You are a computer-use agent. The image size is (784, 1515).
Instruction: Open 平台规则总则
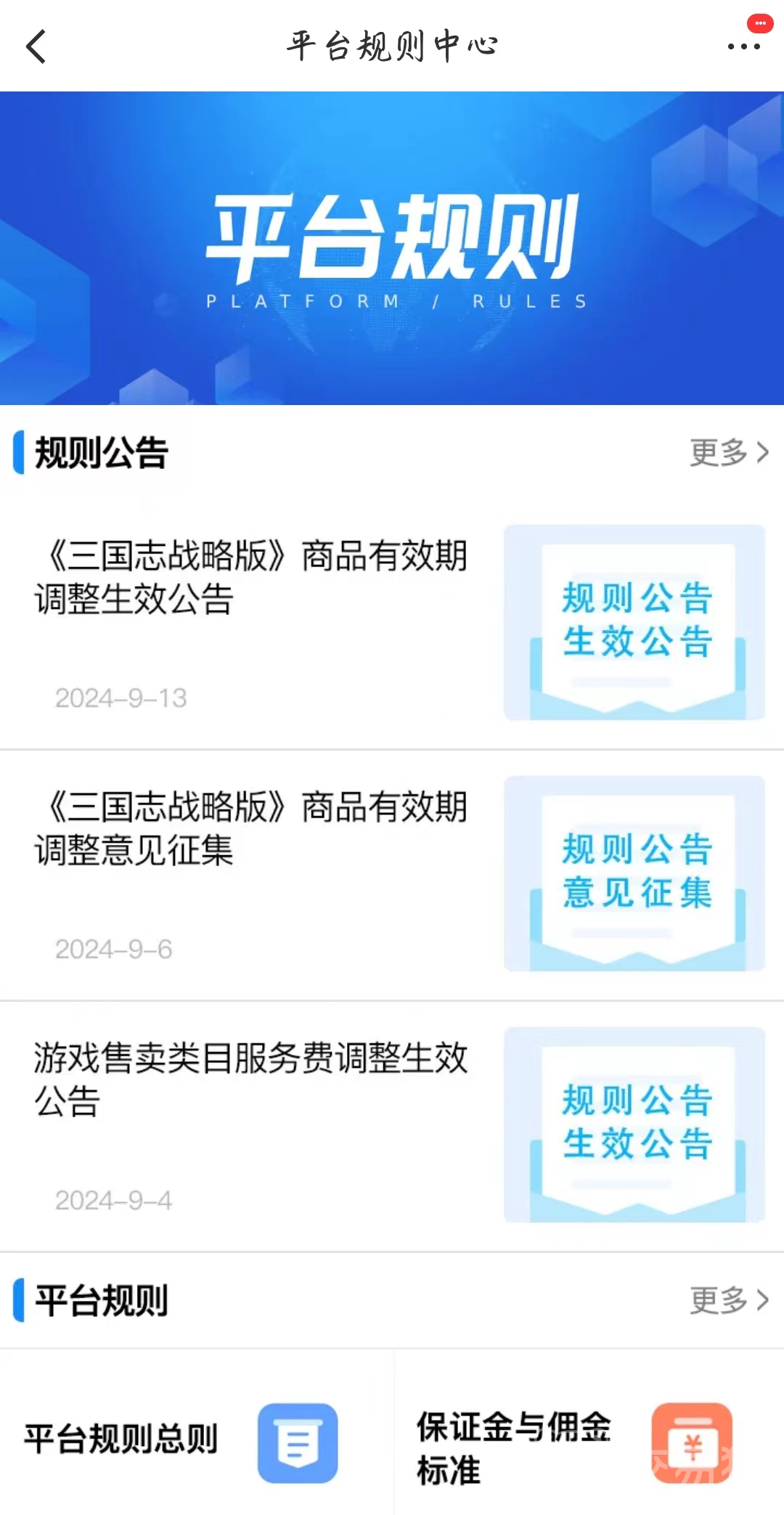point(181,1440)
